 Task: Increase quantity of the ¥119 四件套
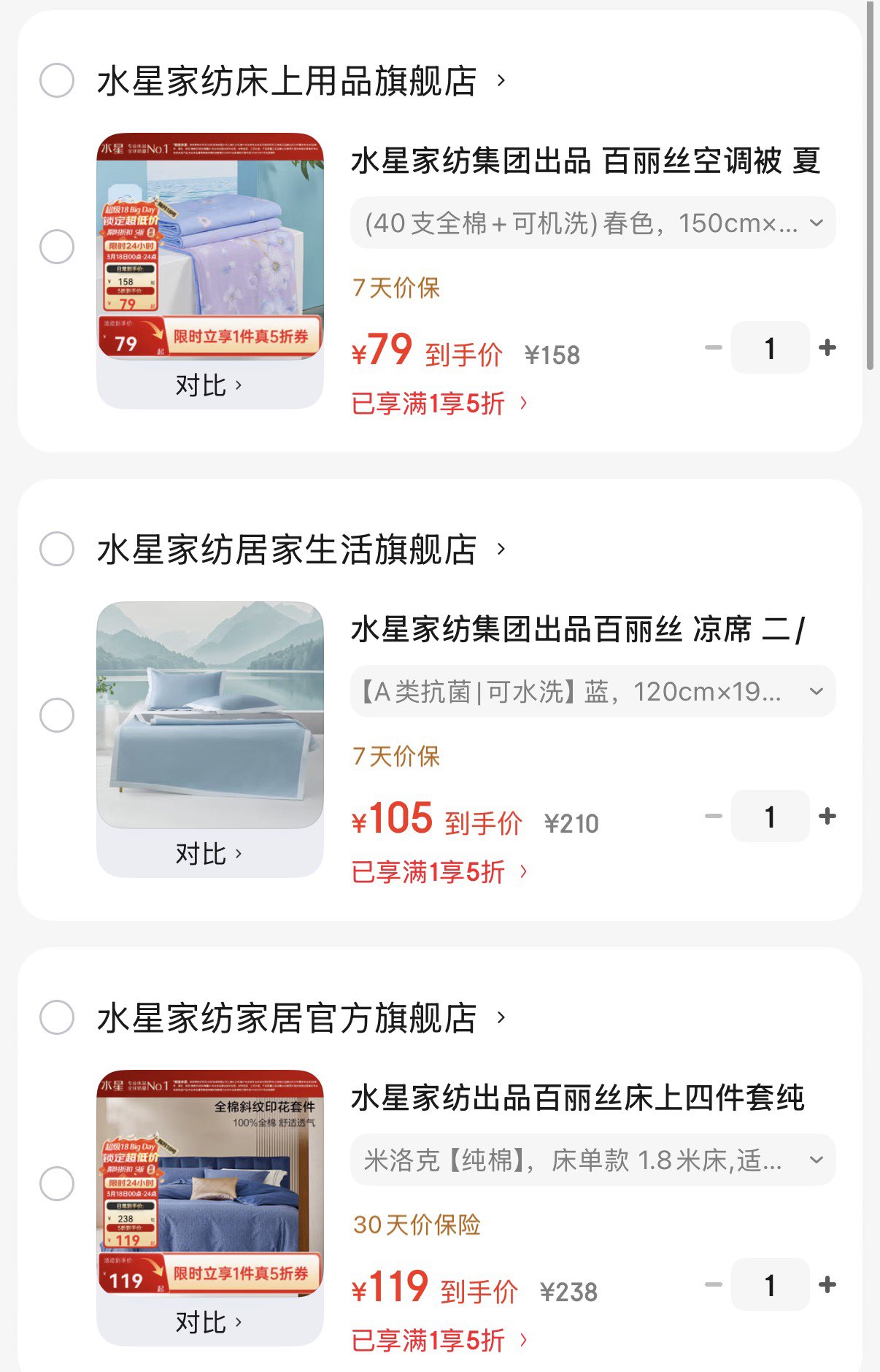(x=827, y=1285)
